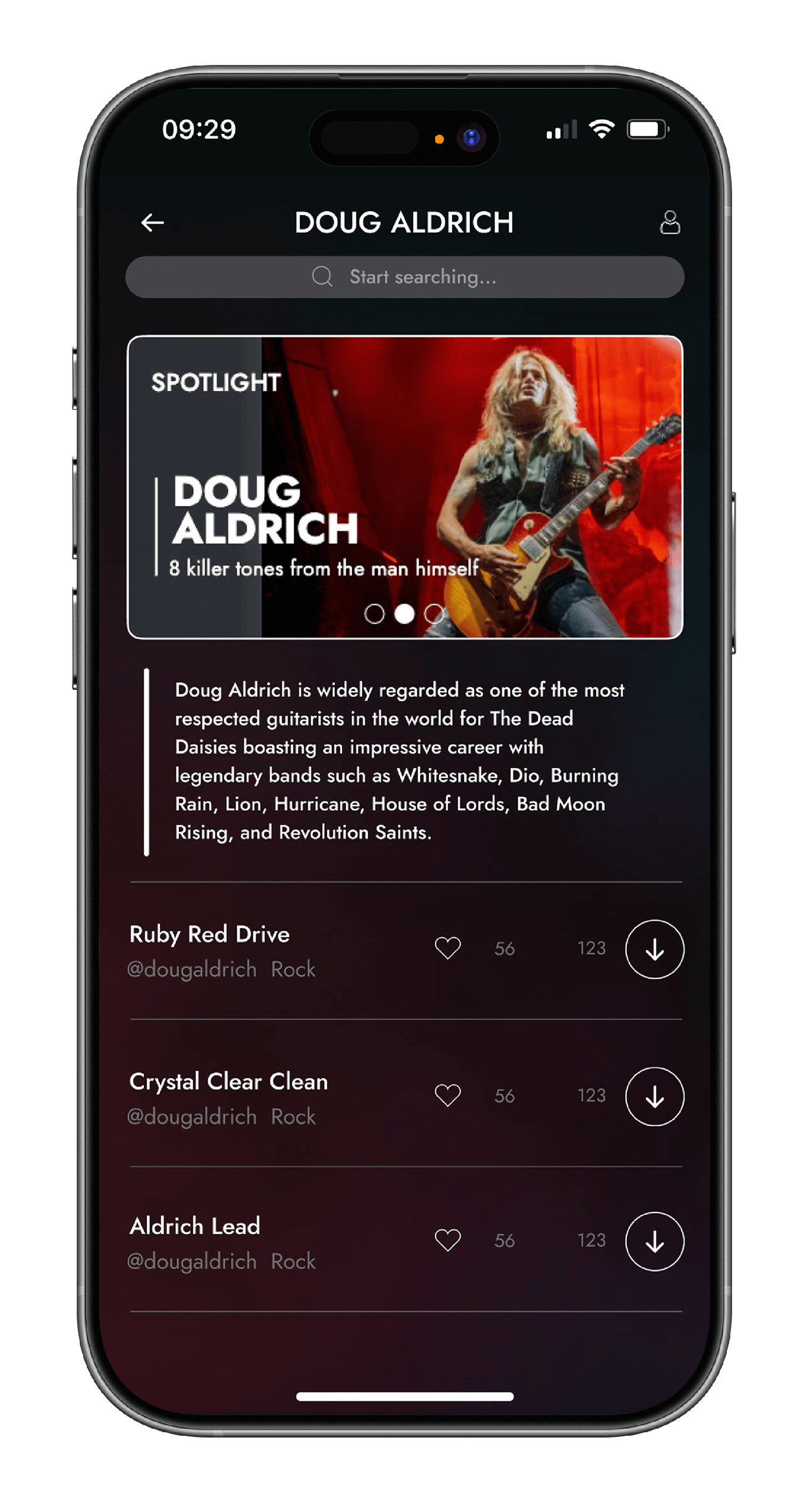Like the Aldrich Lead tone
Image resolution: width=810 pixels, height=1512 pixels.
click(x=448, y=1240)
